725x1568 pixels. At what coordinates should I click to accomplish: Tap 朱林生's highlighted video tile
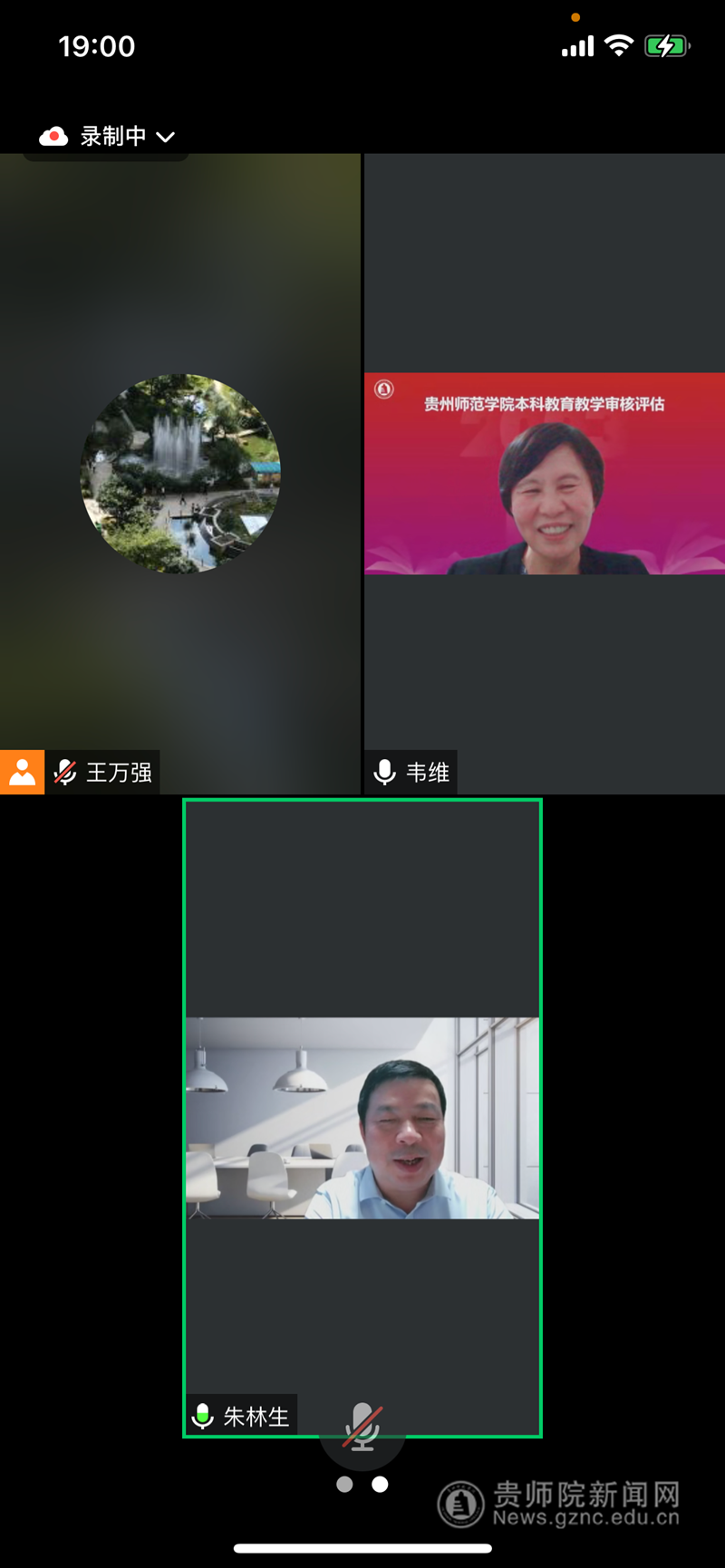point(362,1117)
